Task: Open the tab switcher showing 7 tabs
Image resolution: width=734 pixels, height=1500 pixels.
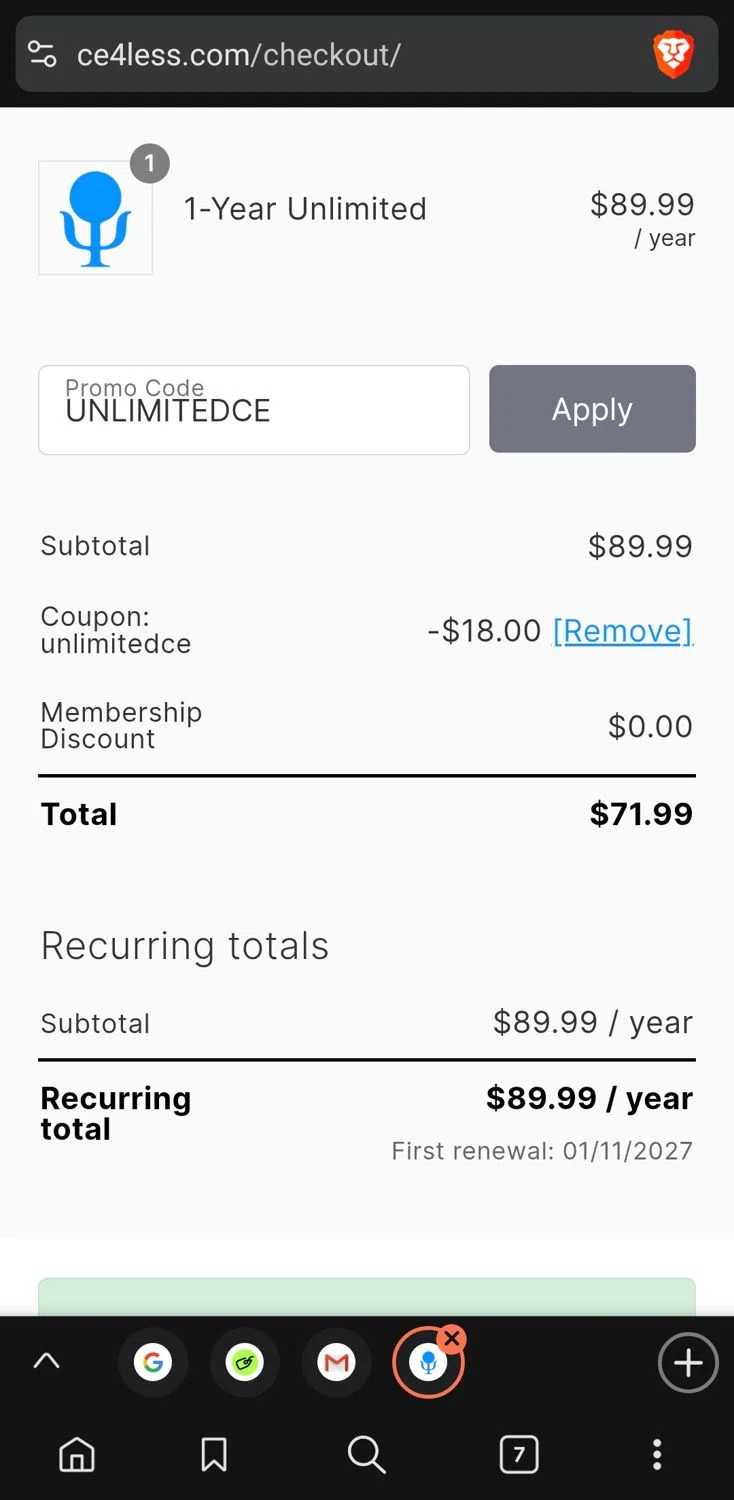Action: click(x=518, y=1454)
